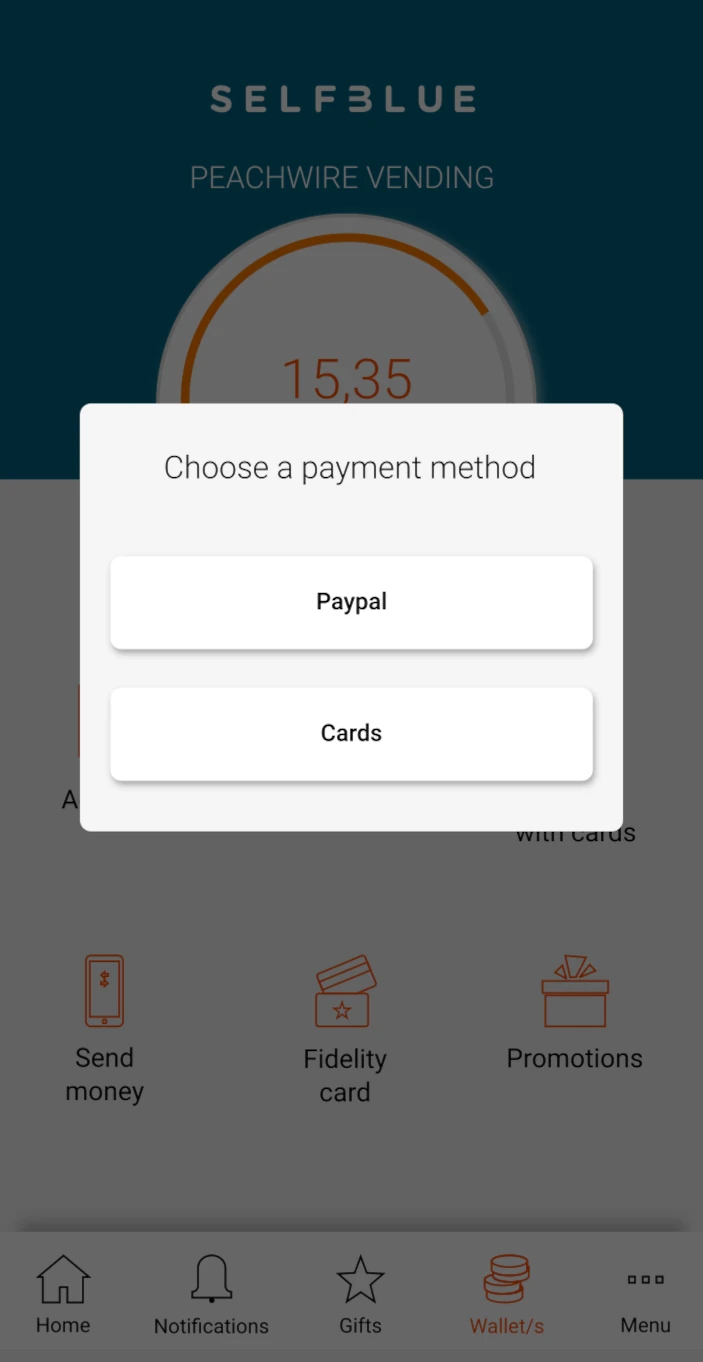Switch to the Gifts tab
This screenshot has height=1362, width=703.
pyautogui.click(x=360, y=1294)
